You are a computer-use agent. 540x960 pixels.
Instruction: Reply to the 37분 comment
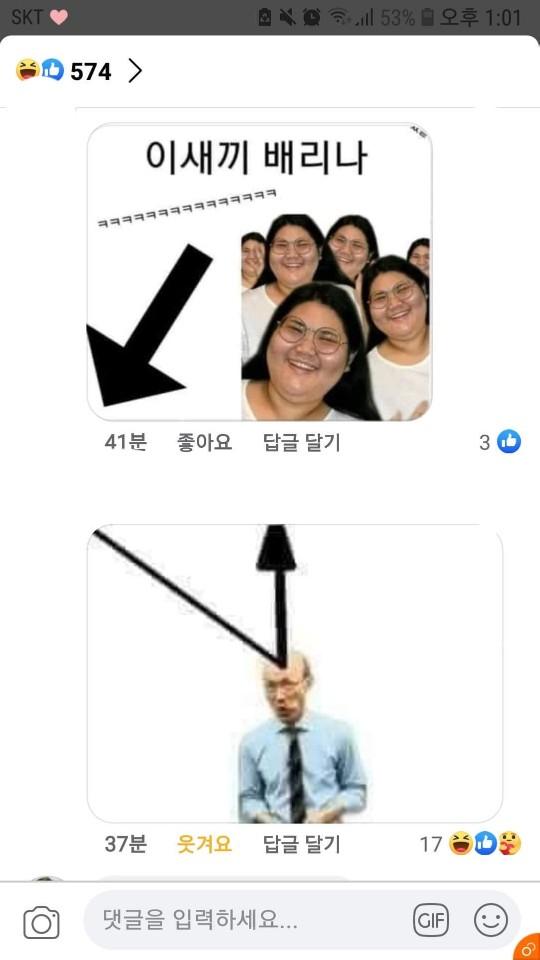tap(301, 844)
